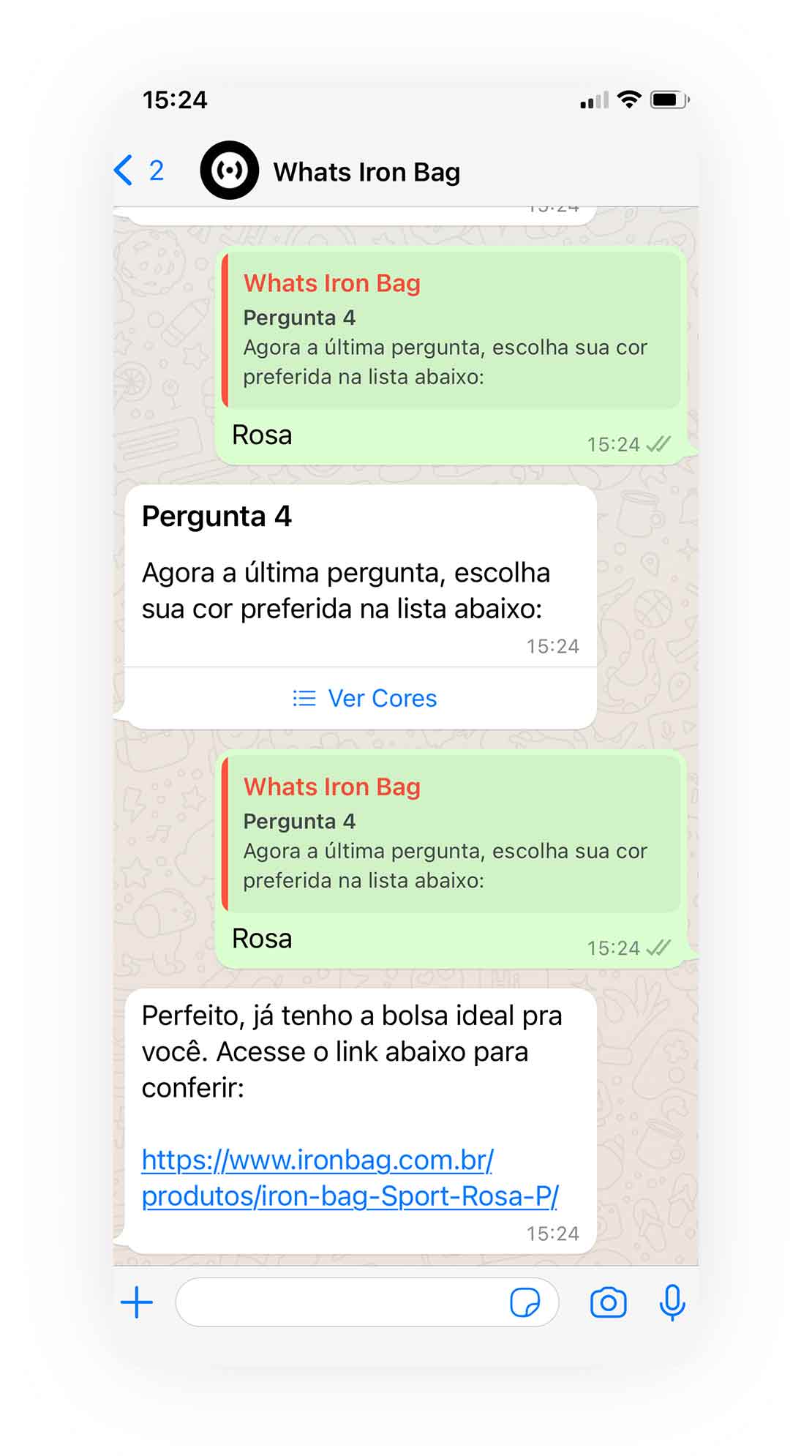
Task: Expand the quoted Pergunta 4 reply
Action: [448, 329]
